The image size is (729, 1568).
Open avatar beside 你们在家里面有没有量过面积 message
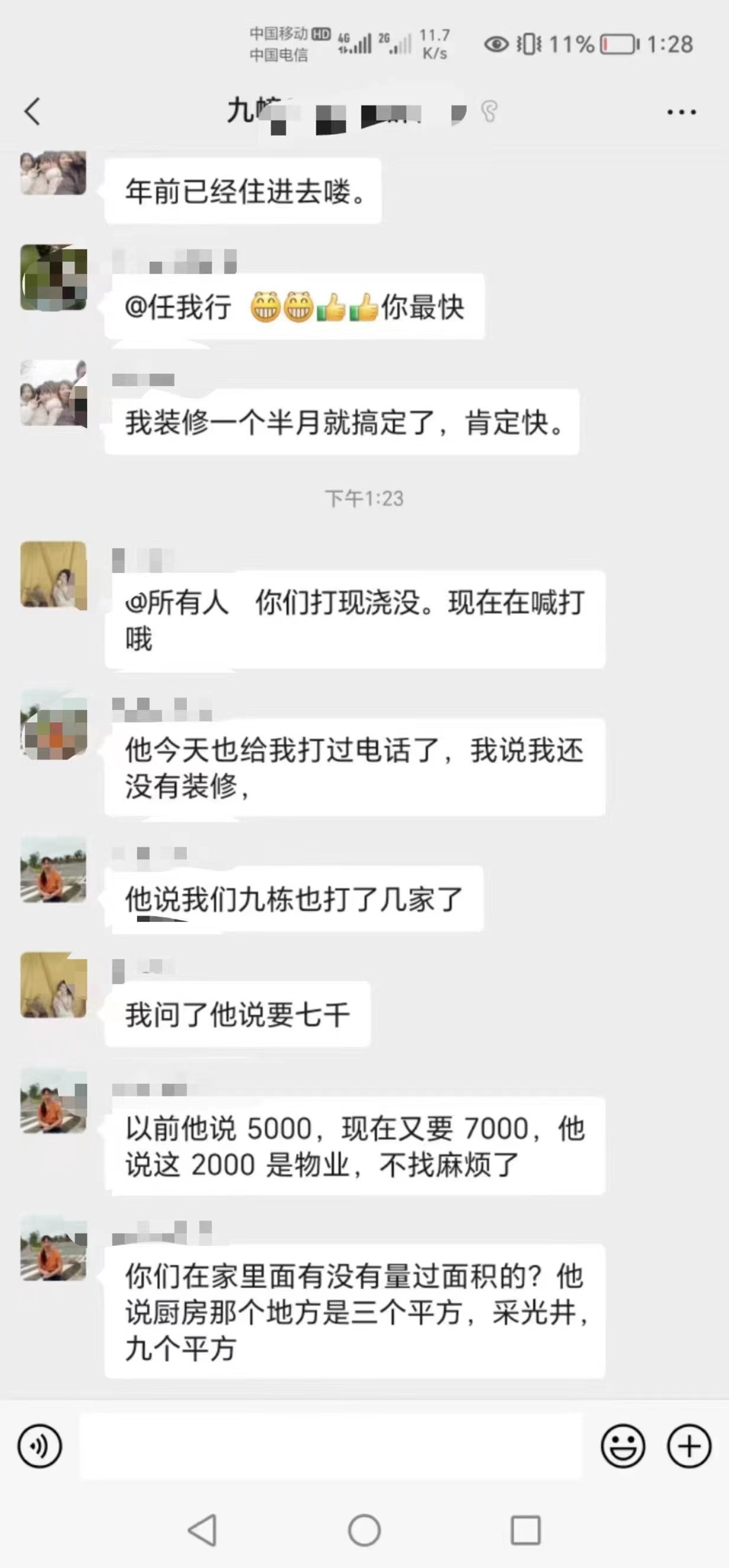coord(54,1249)
